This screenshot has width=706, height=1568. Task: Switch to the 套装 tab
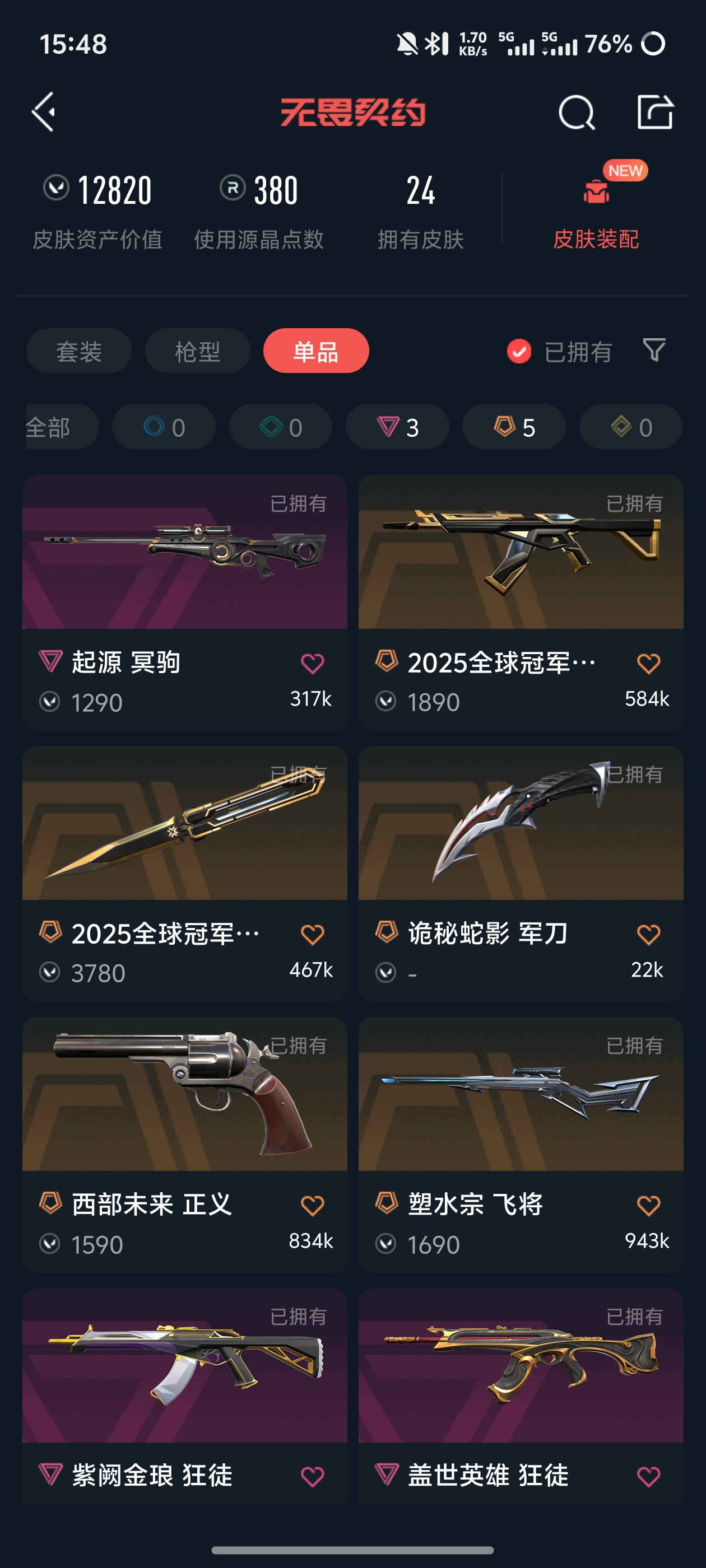coord(78,351)
